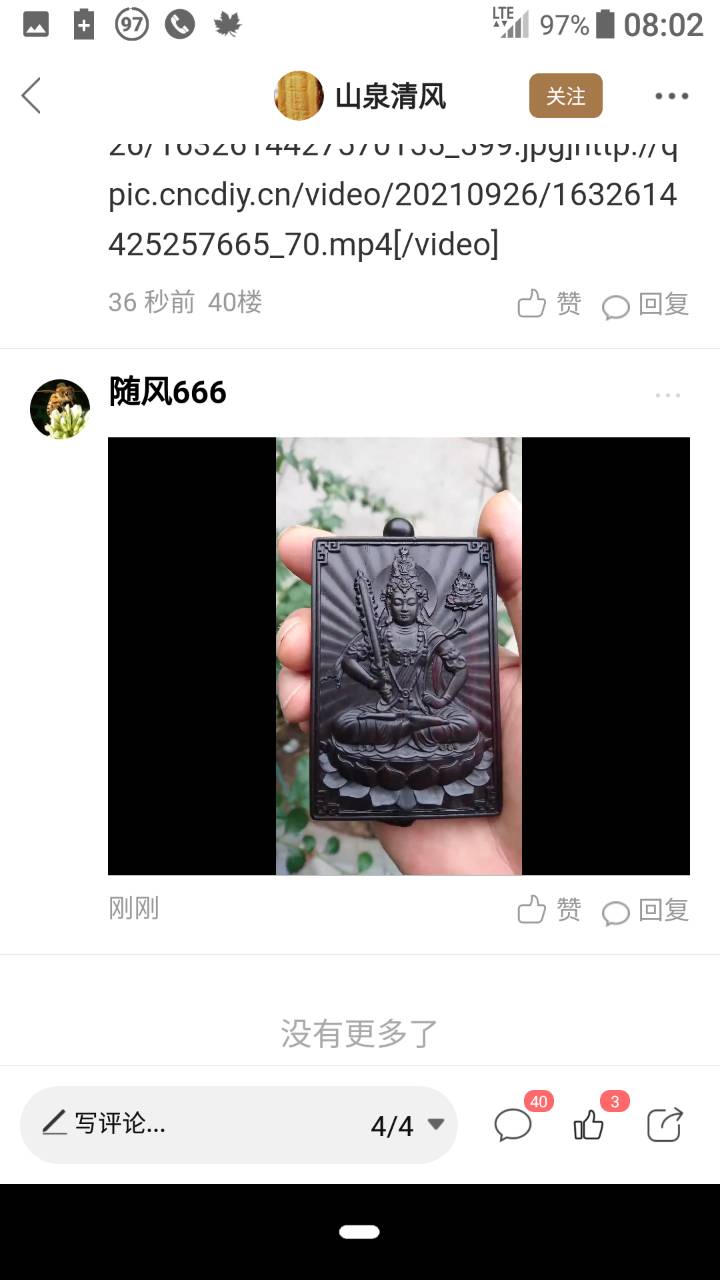This screenshot has width=720, height=1280.
Task: Open the comments icon showing 40
Action: click(x=514, y=1124)
